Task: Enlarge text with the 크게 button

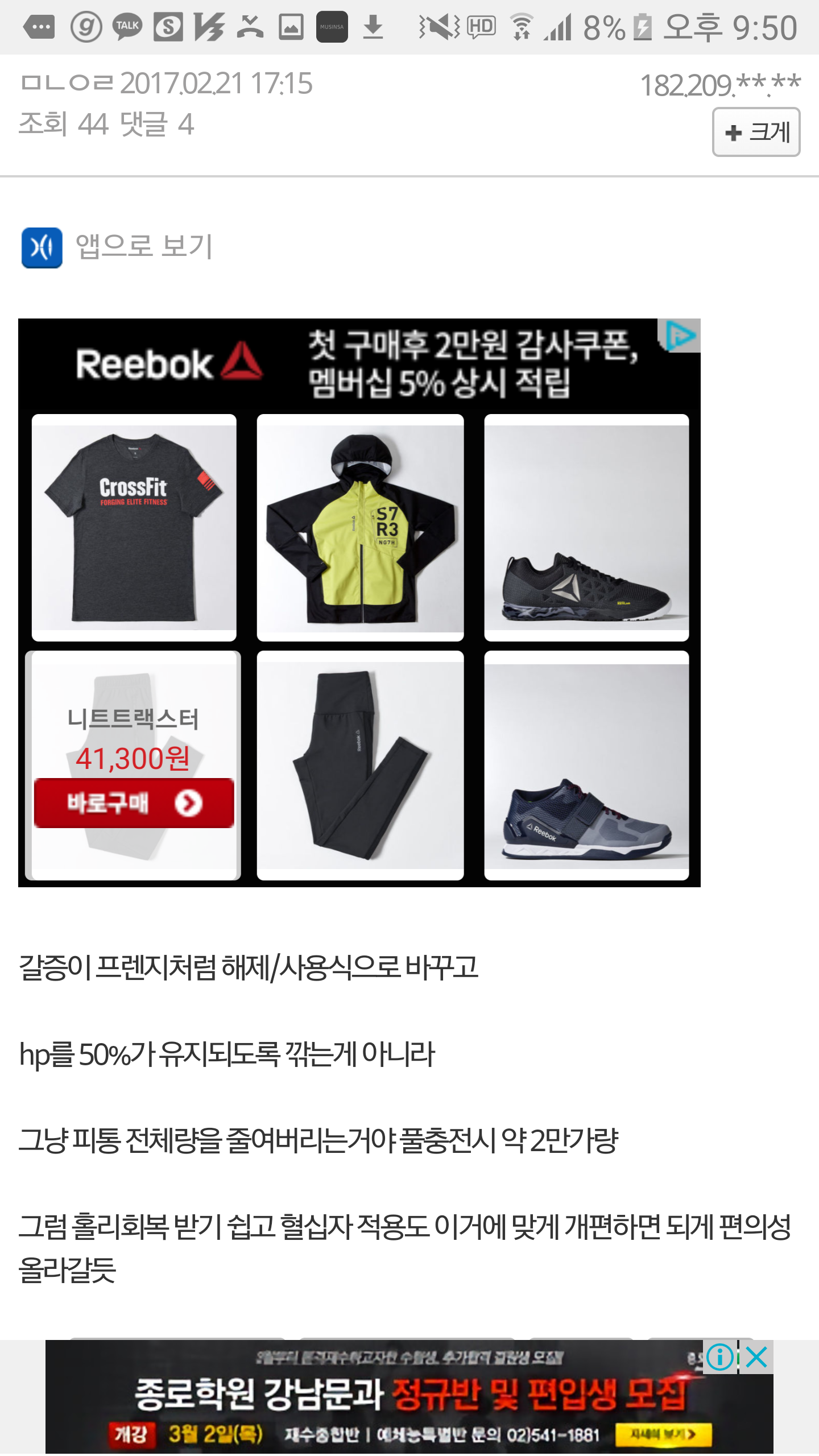Action: 756,132
